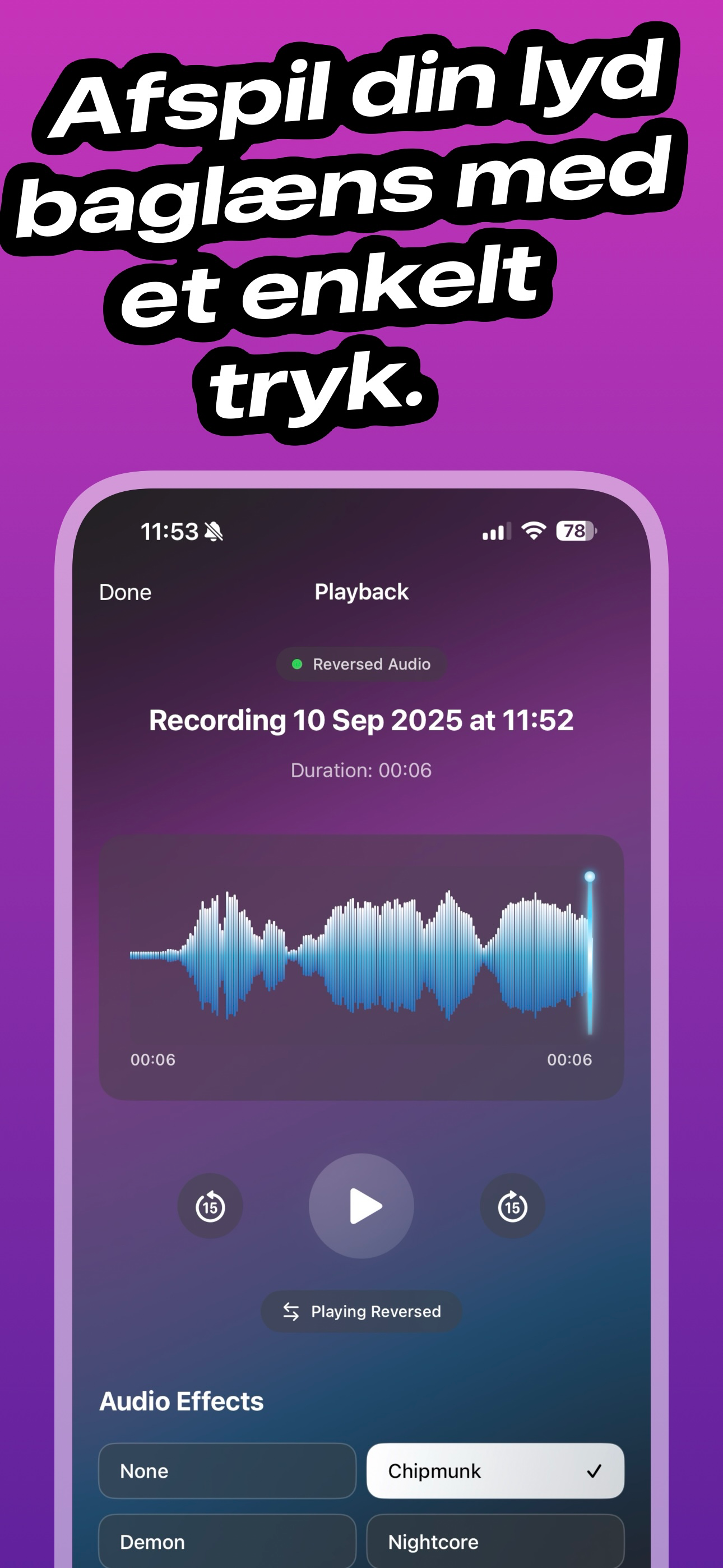The width and height of the screenshot is (723, 1568).
Task: Select the Chipmunk audio effect
Action: point(495,1471)
